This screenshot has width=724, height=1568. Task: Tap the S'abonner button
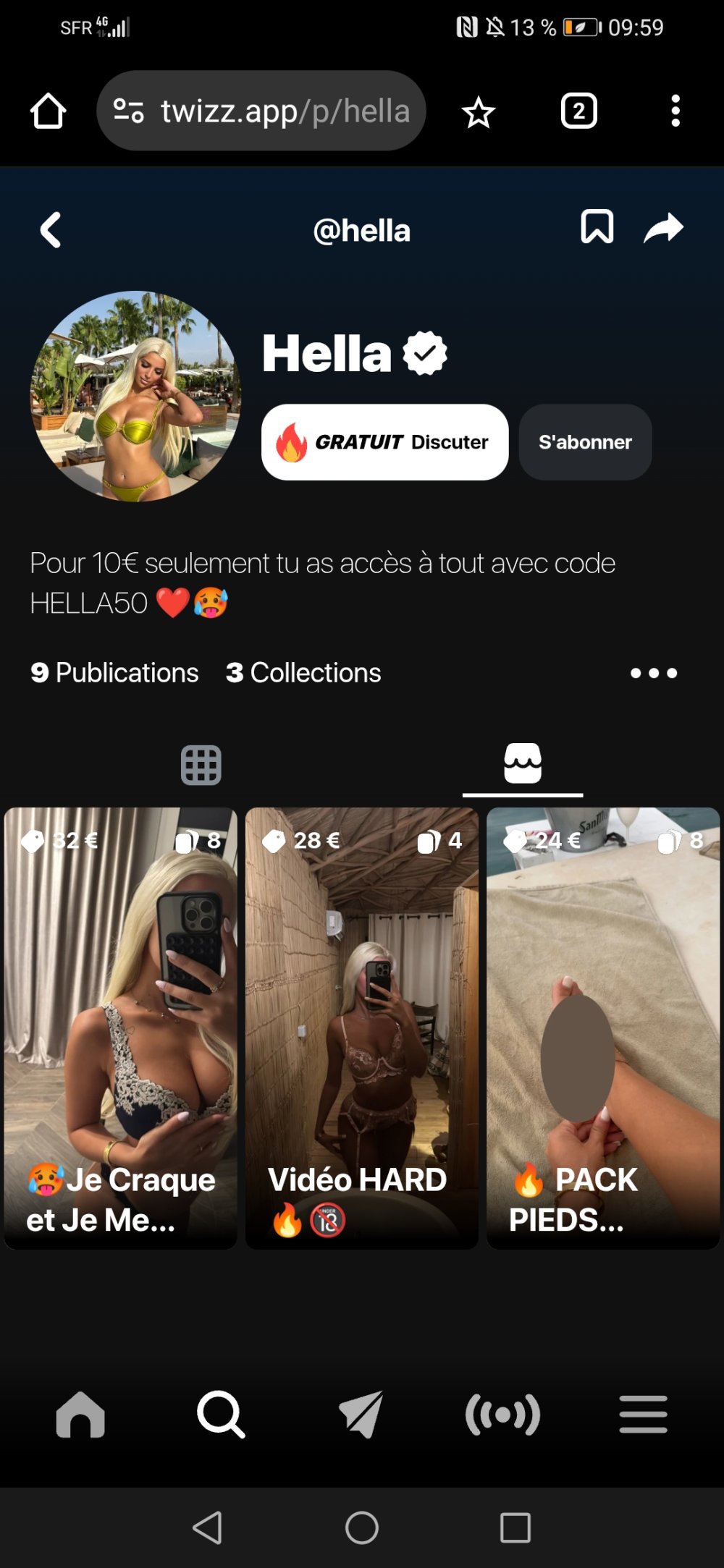click(x=585, y=442)
